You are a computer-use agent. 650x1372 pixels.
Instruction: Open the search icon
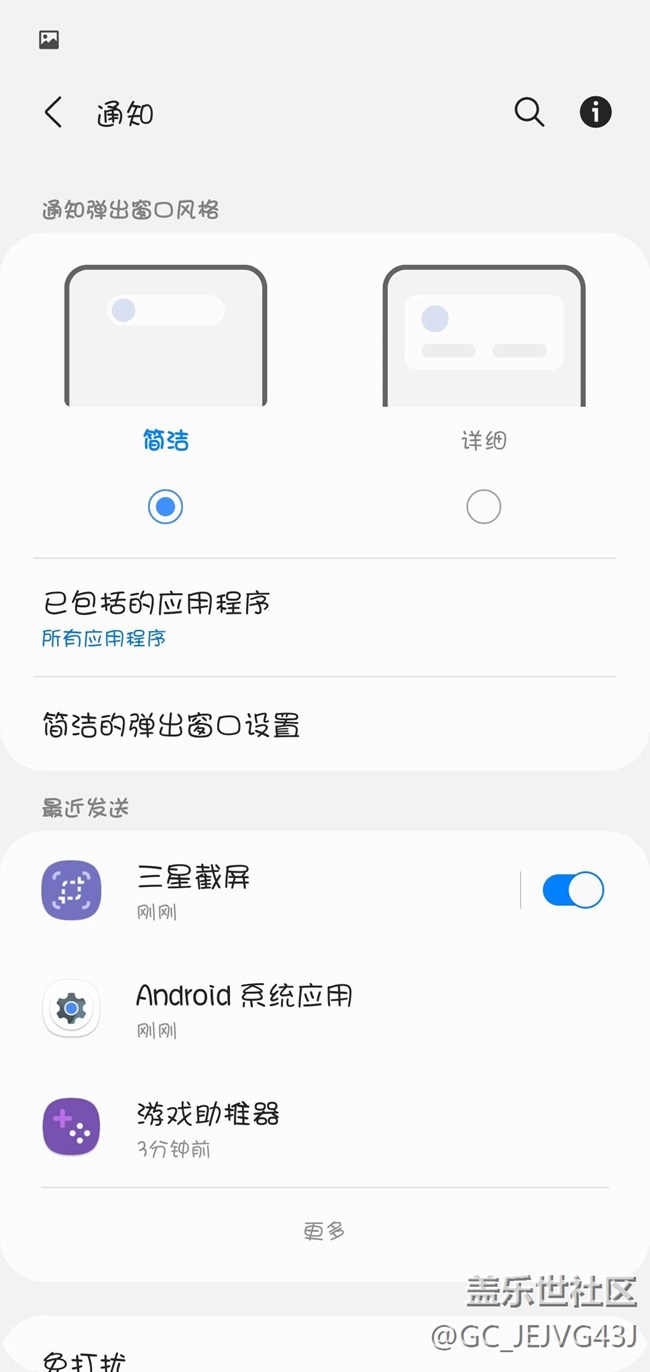coord(529,112)
